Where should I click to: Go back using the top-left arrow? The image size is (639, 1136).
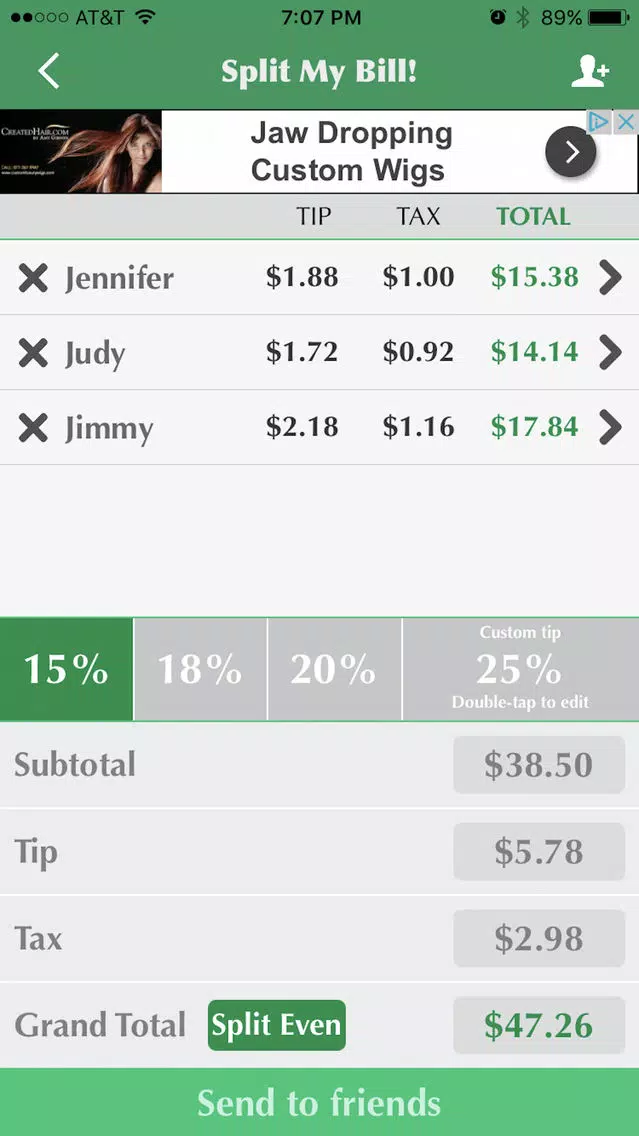[49, 72]
